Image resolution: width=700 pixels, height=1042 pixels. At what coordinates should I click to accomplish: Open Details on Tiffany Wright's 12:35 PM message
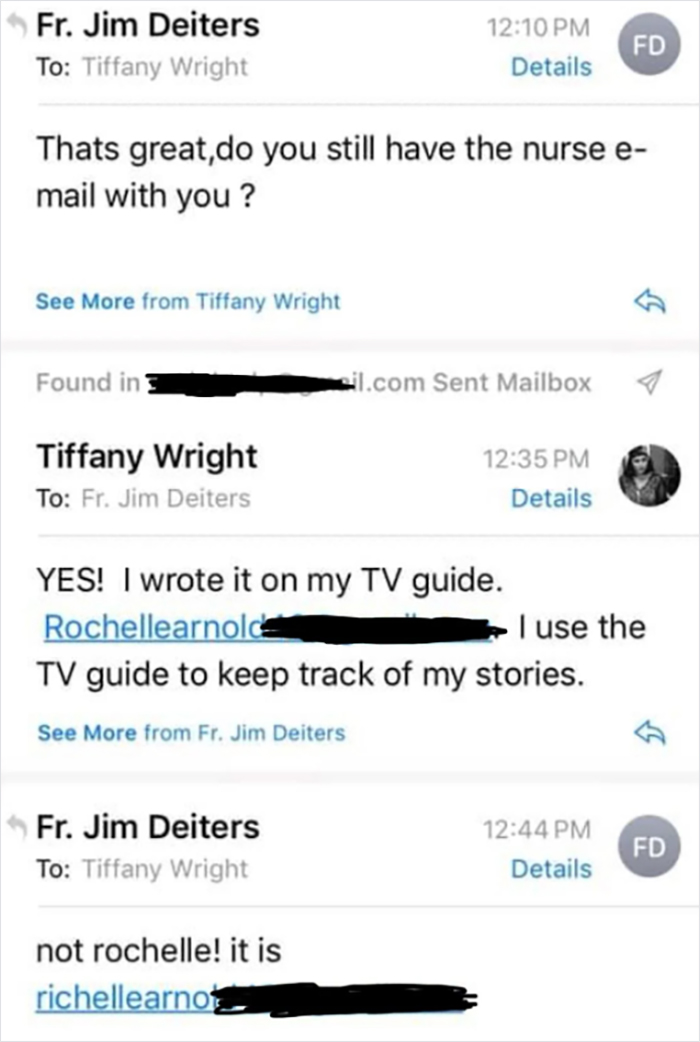[x=551, y=498]
